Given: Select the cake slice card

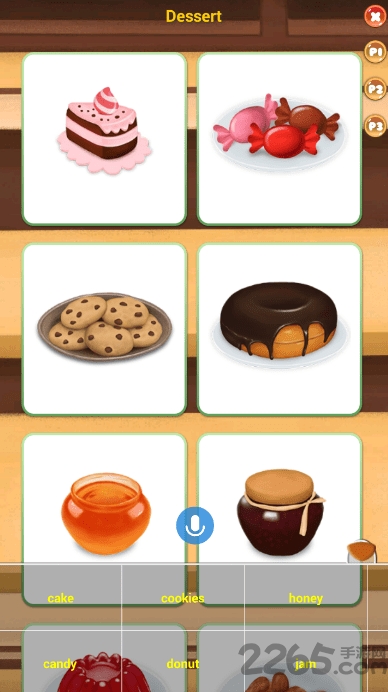Looking at the screenshot, I should coord(105,139).
